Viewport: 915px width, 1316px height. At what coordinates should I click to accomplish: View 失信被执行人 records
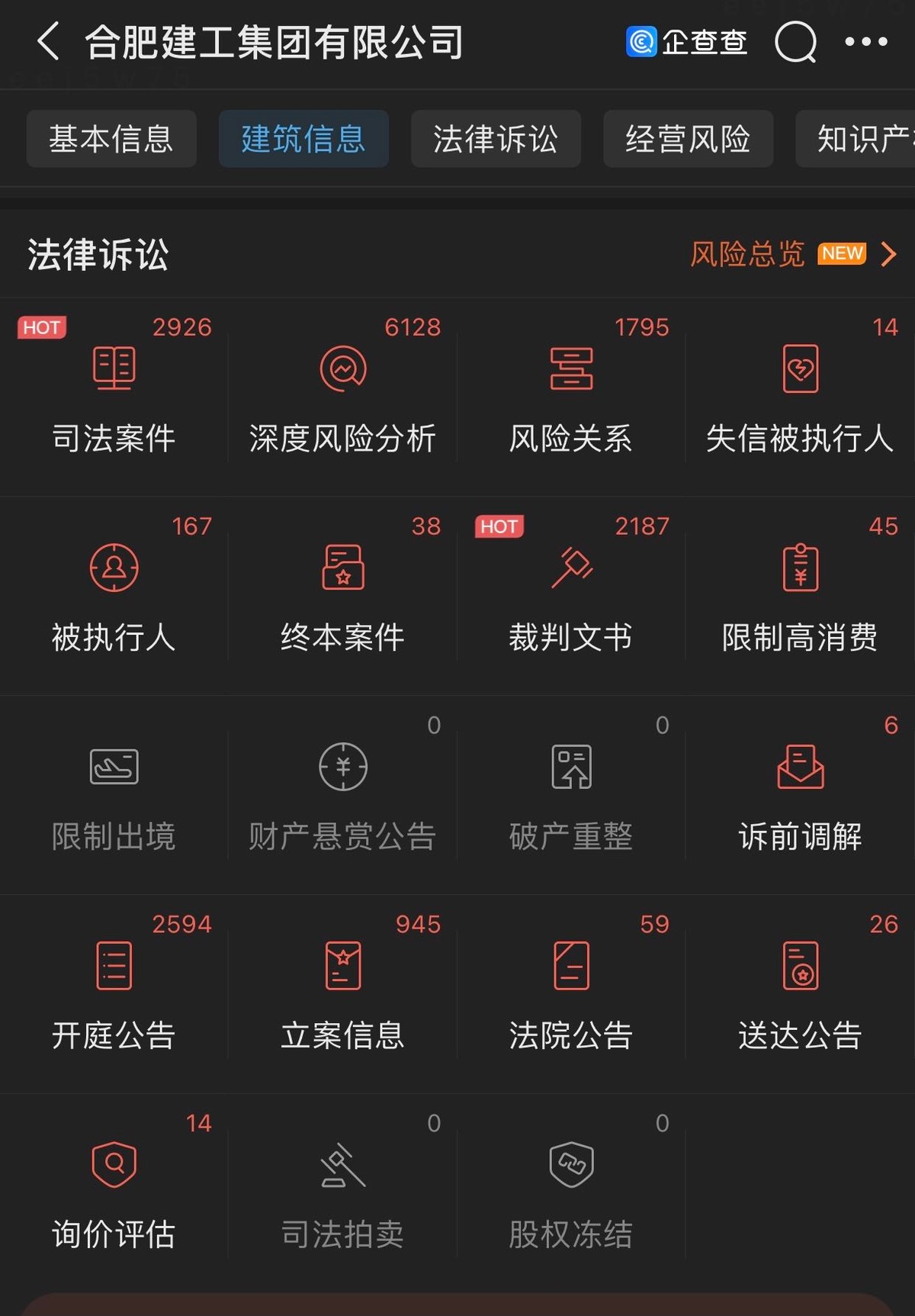tap(799, 397)
